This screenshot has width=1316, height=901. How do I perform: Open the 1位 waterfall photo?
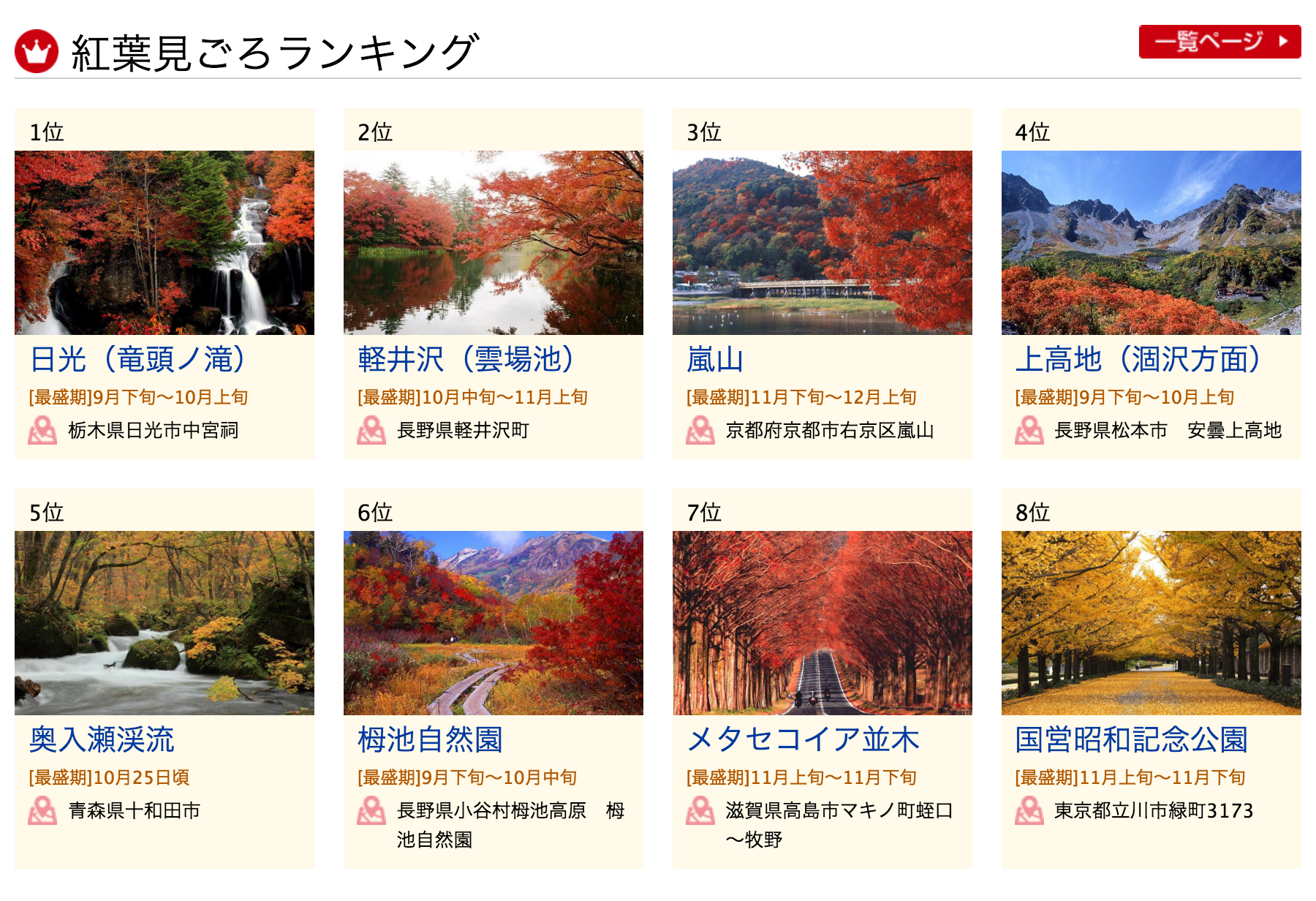point(164,243)
